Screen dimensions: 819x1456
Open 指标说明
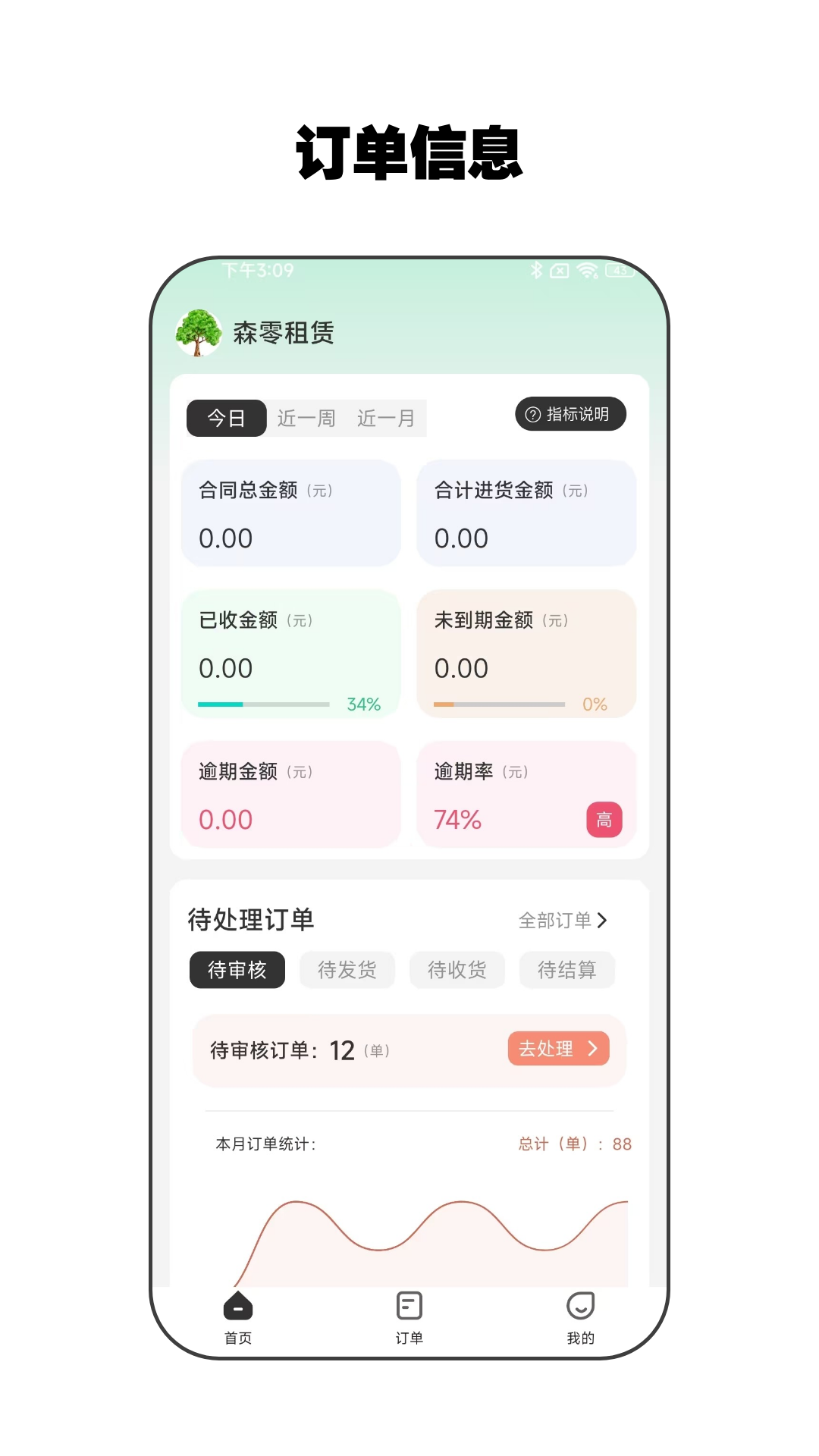tap(570, 414)
